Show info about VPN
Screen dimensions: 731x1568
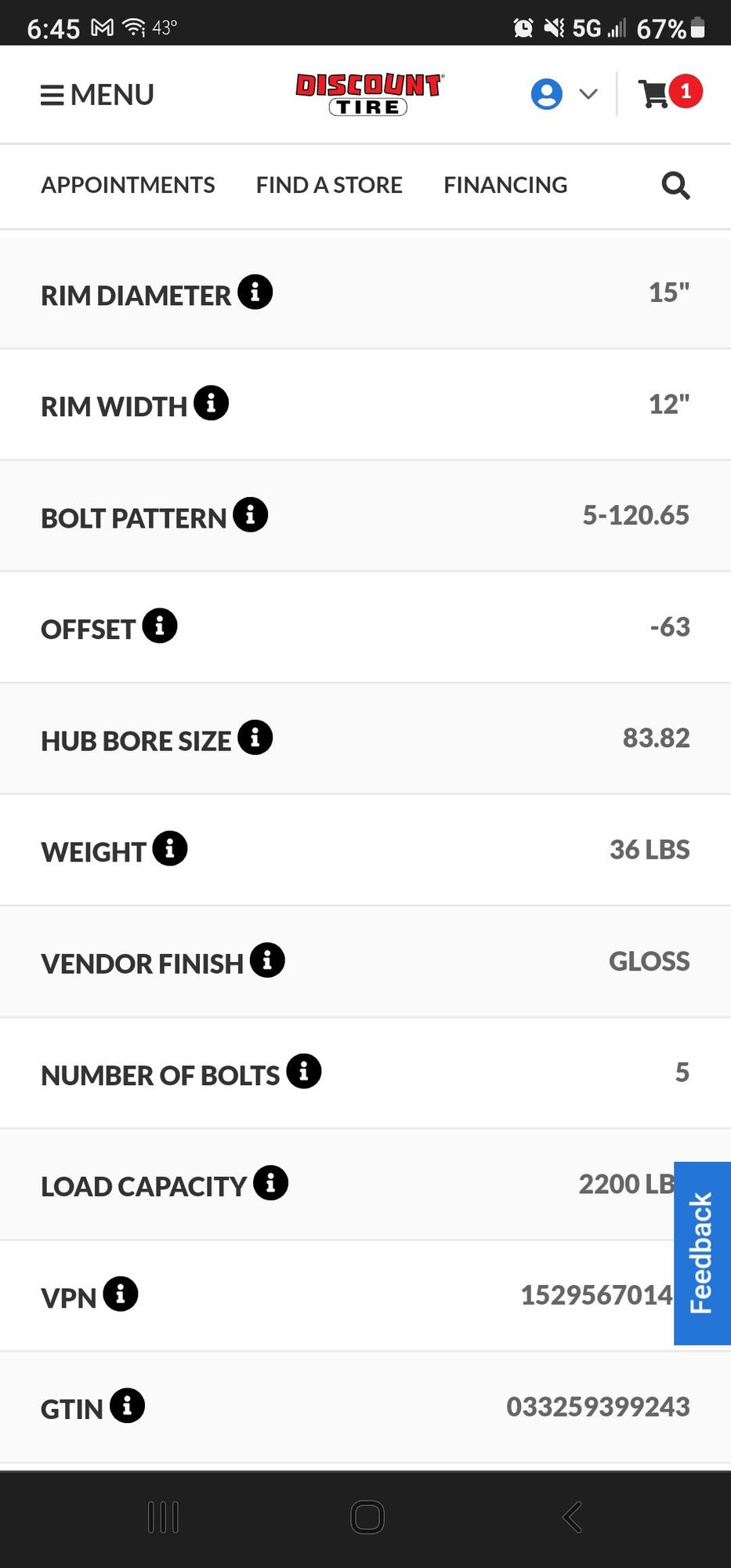(121, 1294)
